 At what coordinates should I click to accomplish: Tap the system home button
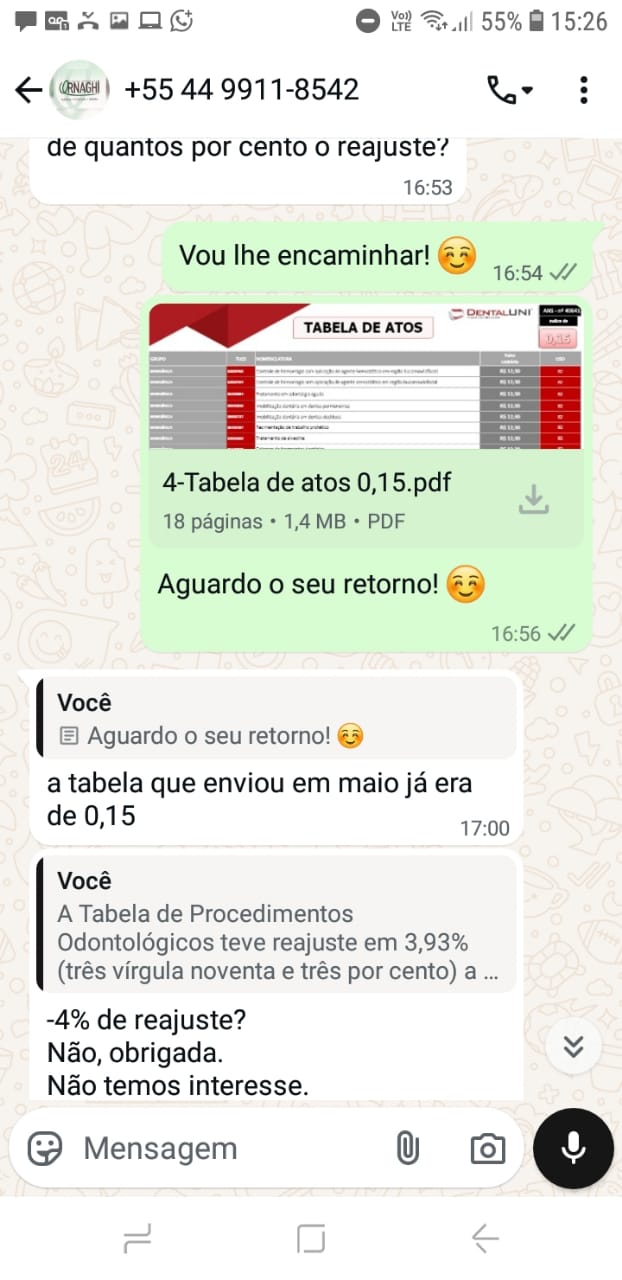click(x=311, y=1240)
